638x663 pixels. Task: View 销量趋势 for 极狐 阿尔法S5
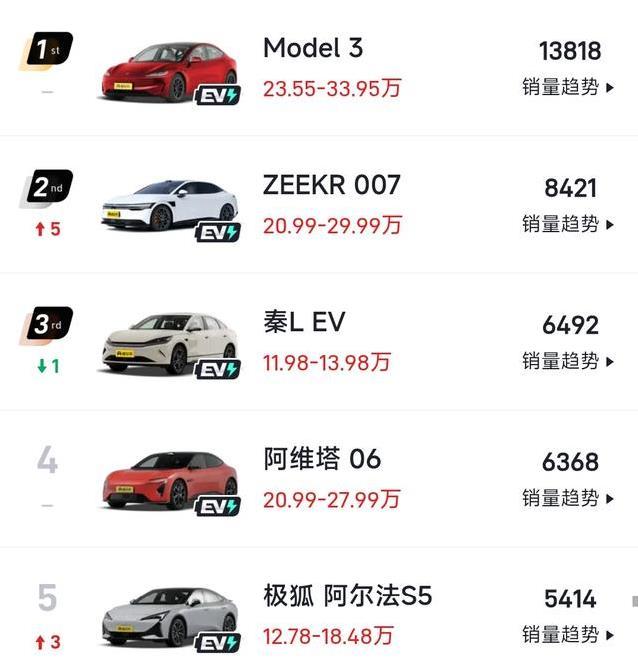[567, 635]
